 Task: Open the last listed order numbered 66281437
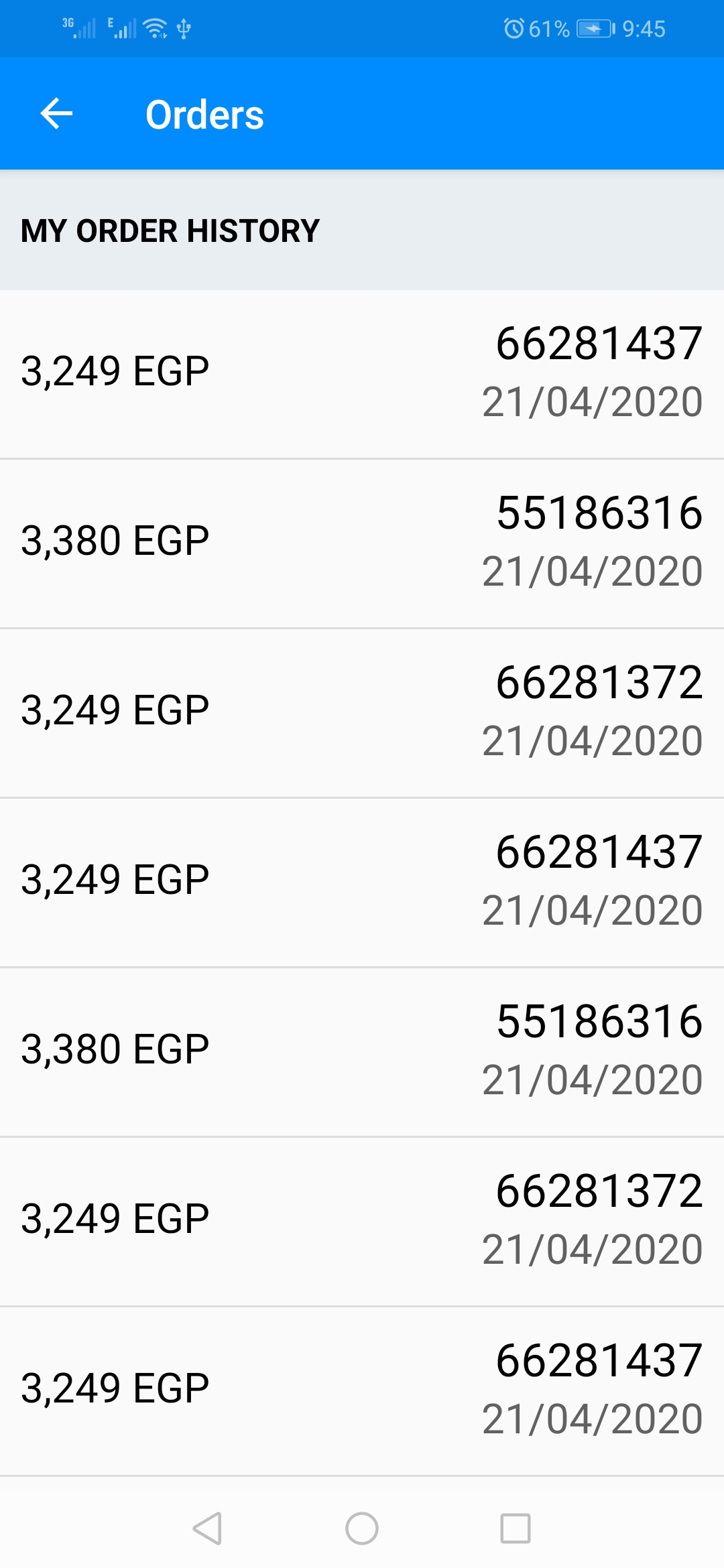point(362,1390)
